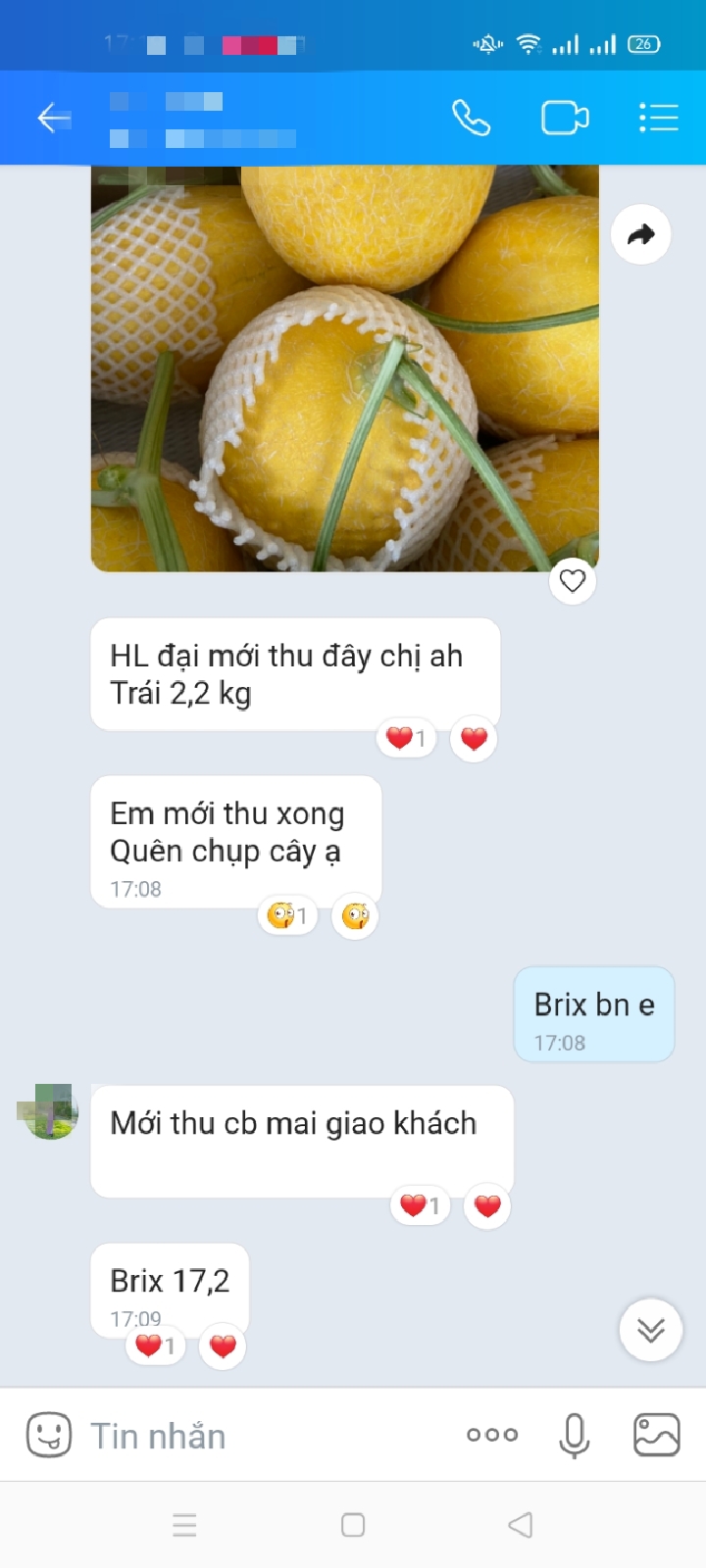React with heart to "HL đại mới thu" message
Image resolution: width=706 pixels, height=1568 pixels.
coord(474,738)
